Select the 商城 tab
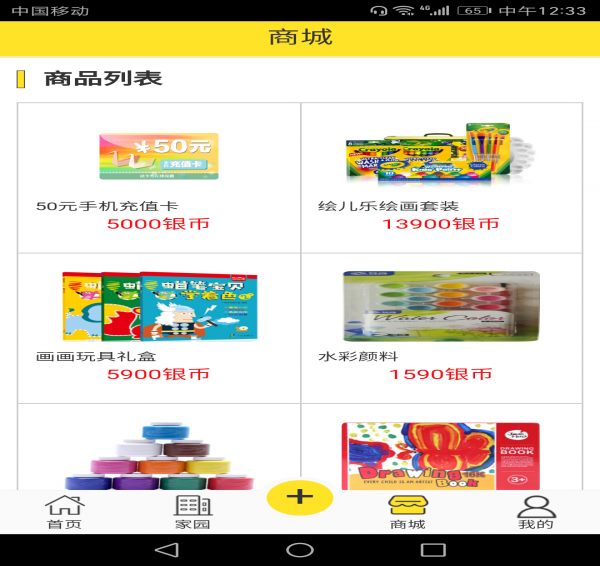The width and height of the screenshot is (600, 566). (x=407, y=512)
